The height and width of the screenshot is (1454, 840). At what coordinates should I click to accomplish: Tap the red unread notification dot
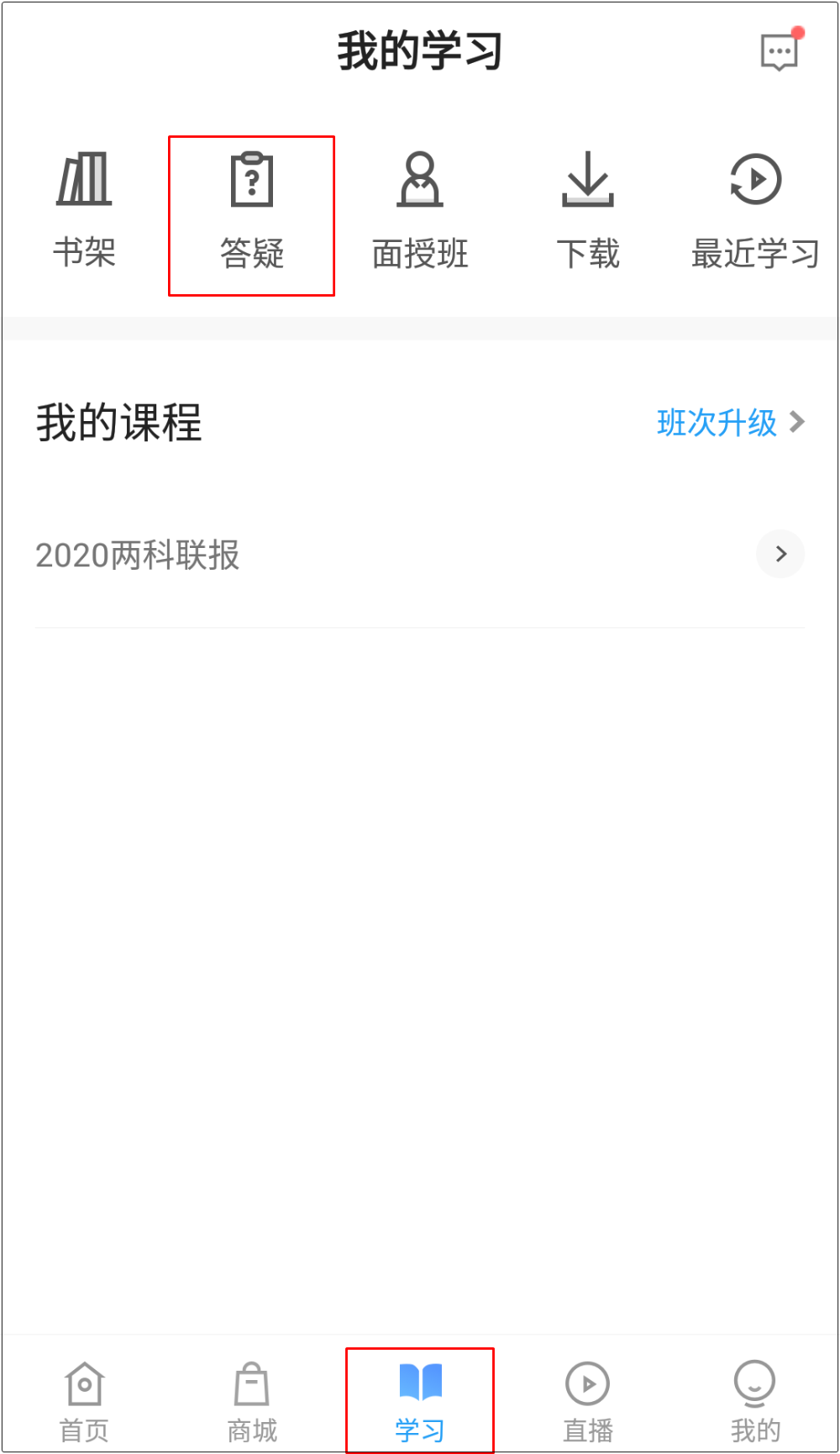pos(800,32)
